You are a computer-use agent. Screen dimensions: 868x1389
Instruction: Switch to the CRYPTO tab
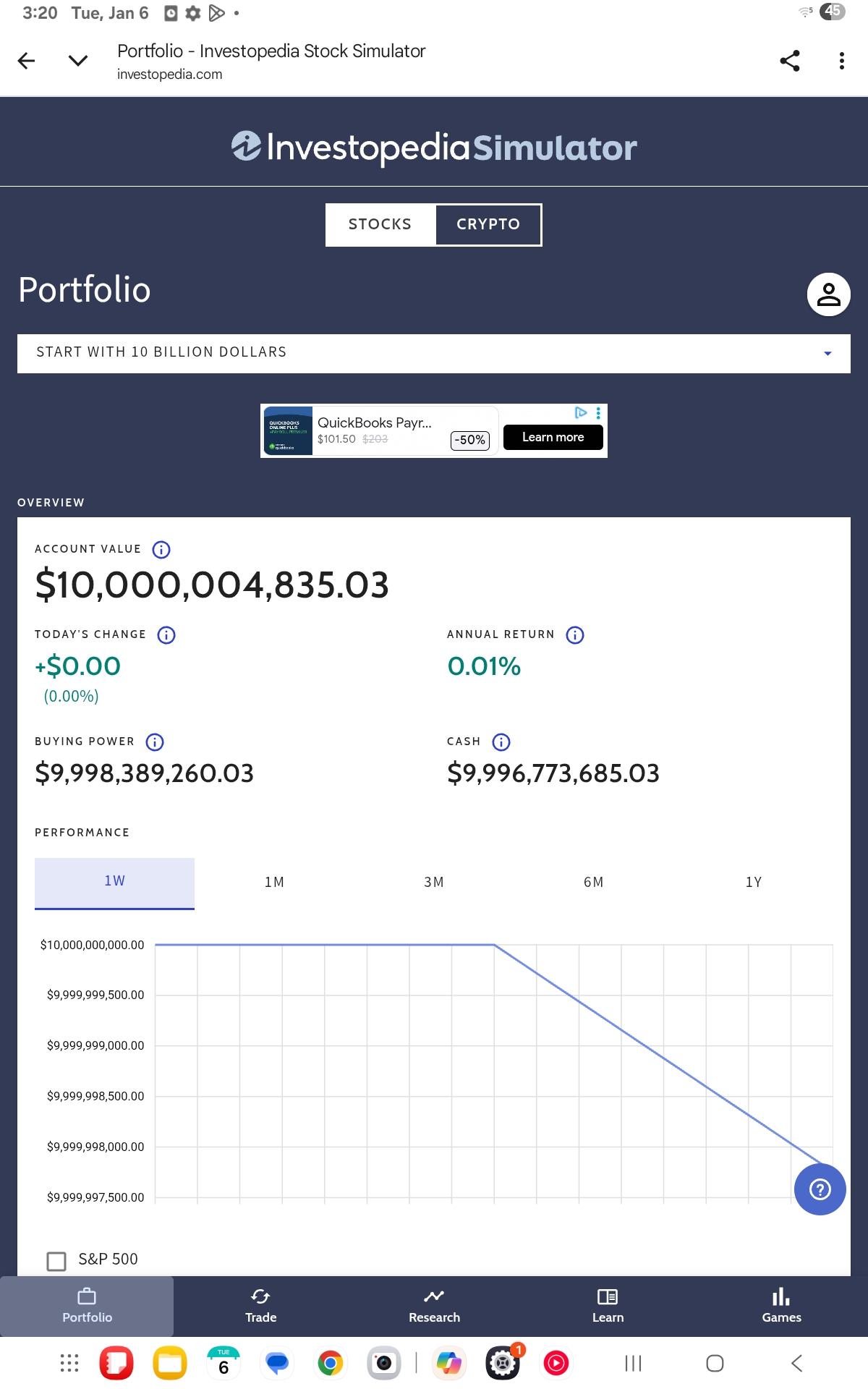[x=488, y=224]
